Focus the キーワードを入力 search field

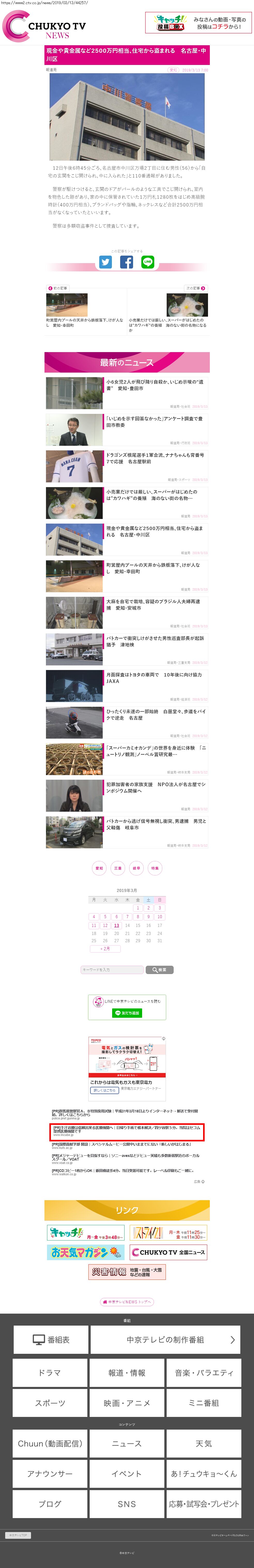coord(112,970)
